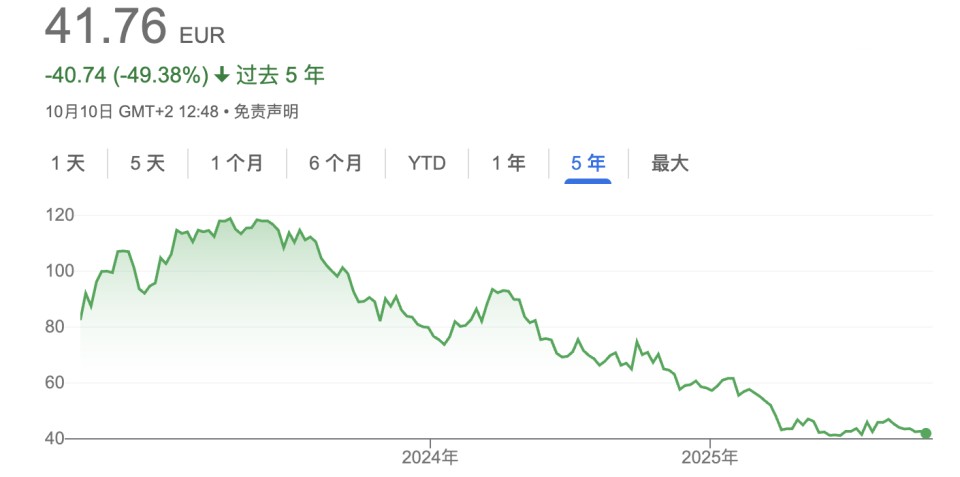This screenshot has width=960, height=477.
Task: Switch to the 1 天 range
Action: (x=69, y=163)
